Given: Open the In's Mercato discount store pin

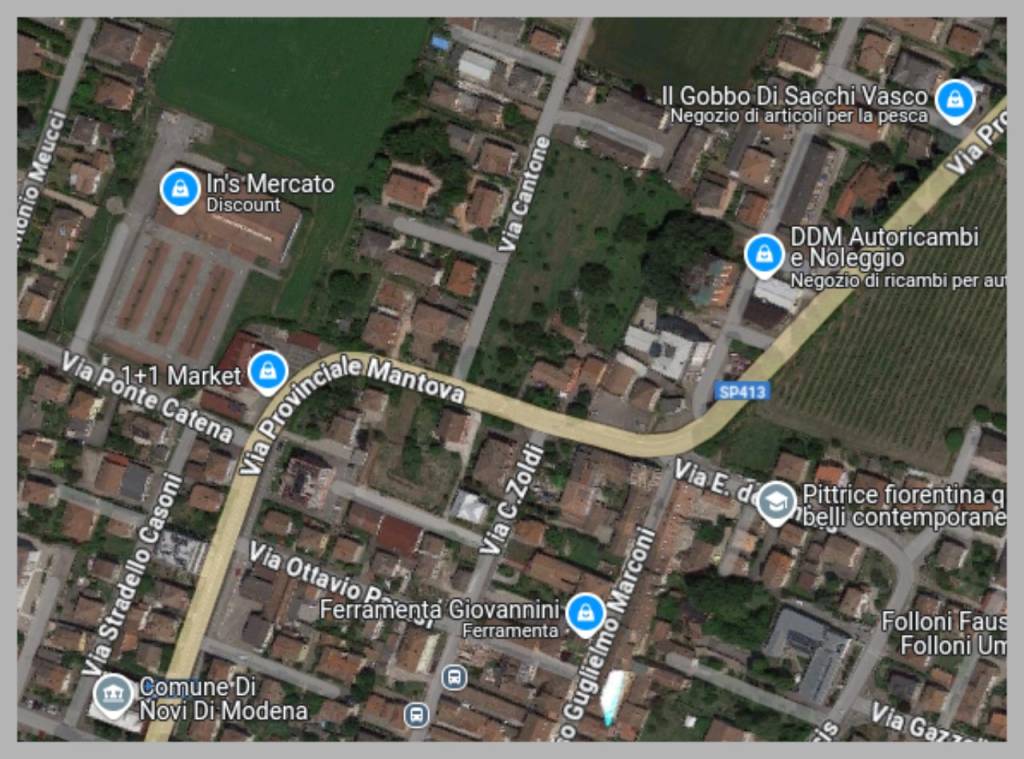Looking at the screenshot, I should (x=180, y=189).
